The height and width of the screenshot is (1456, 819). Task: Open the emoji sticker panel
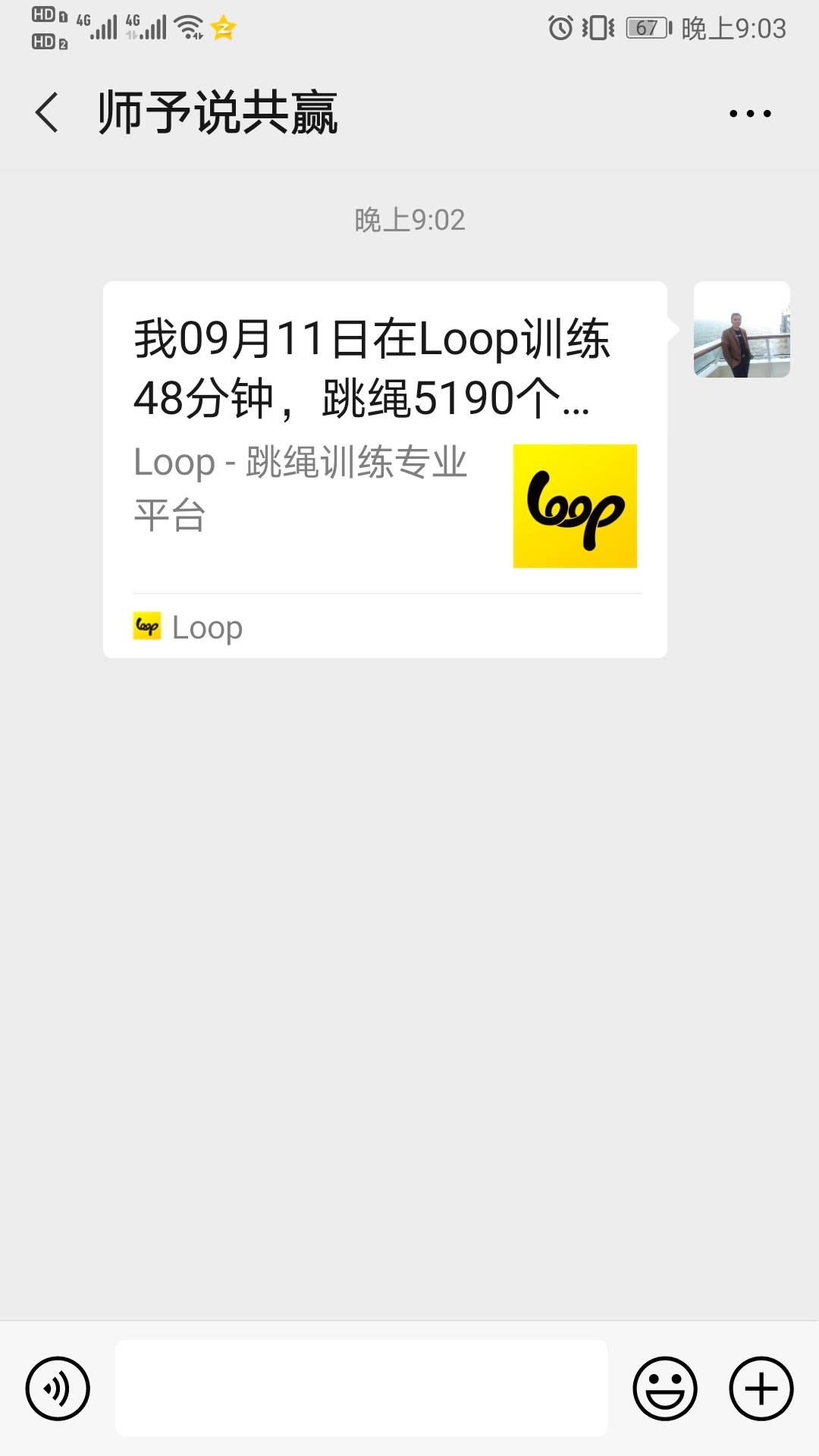pyautogui.click(x=664, y=1388)
